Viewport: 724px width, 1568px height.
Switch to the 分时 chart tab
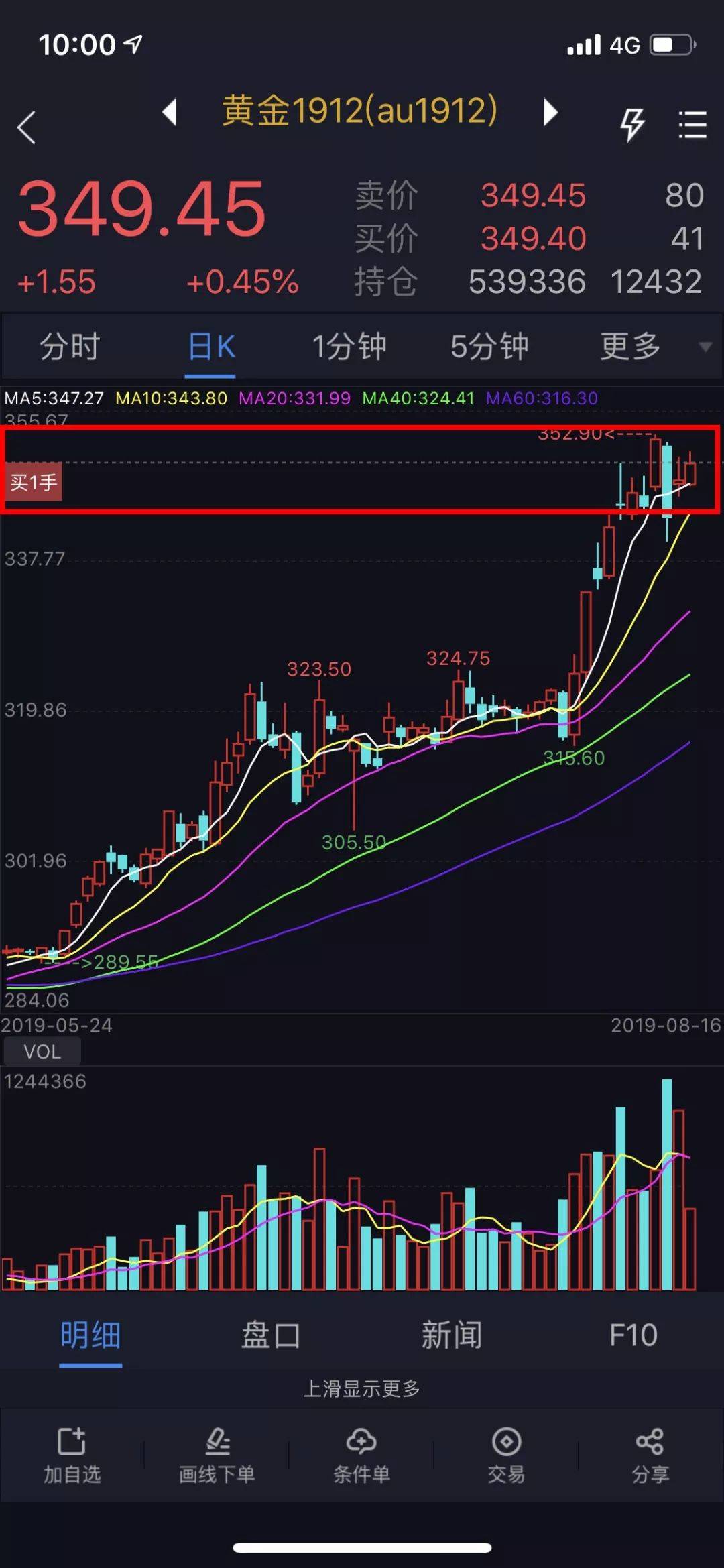(x=70, y=347)
